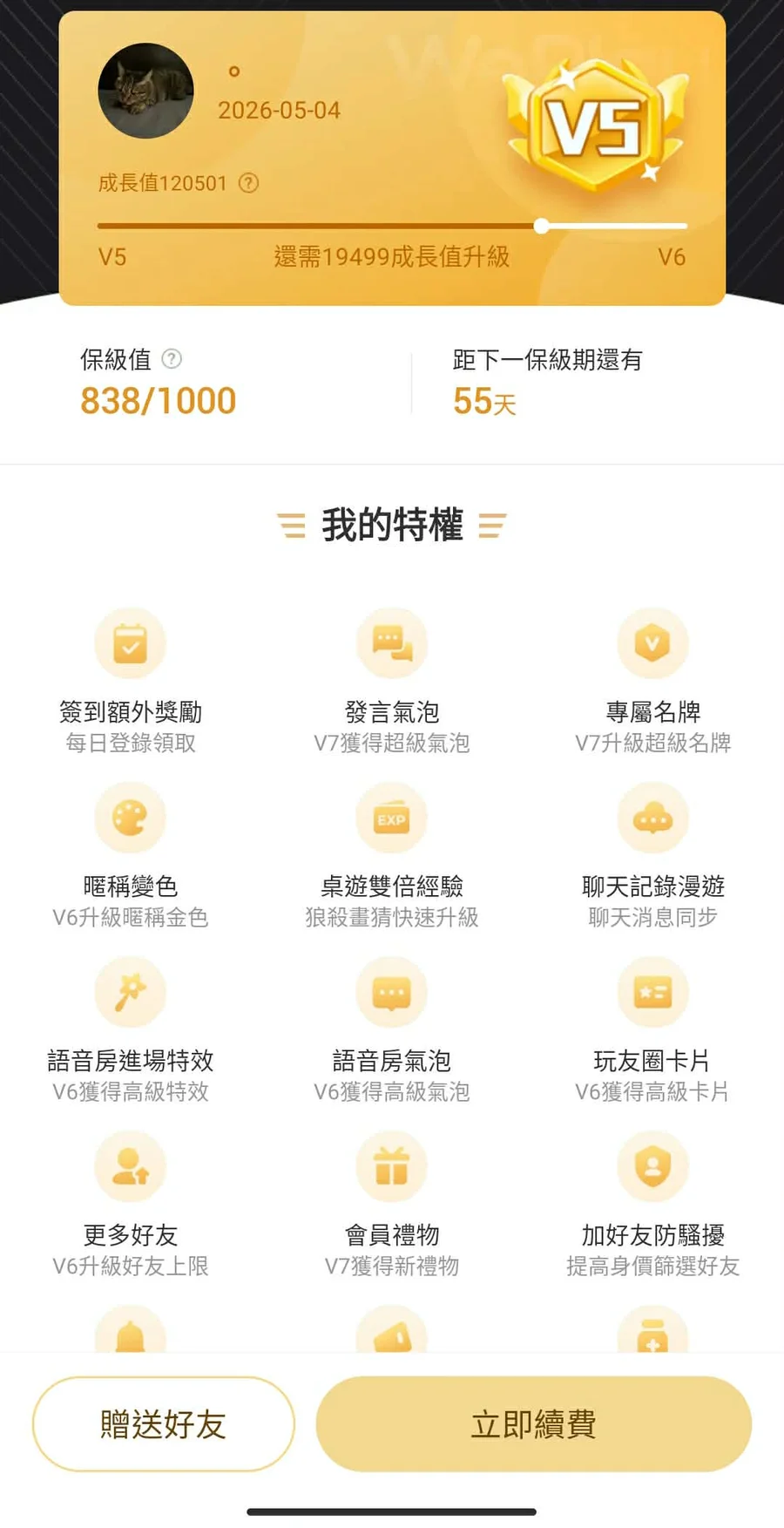This screenshot has width=784, height=1528.
Task: View the 更多好友 privilege
Action: pyautogui.click(x=131, y=1168)
